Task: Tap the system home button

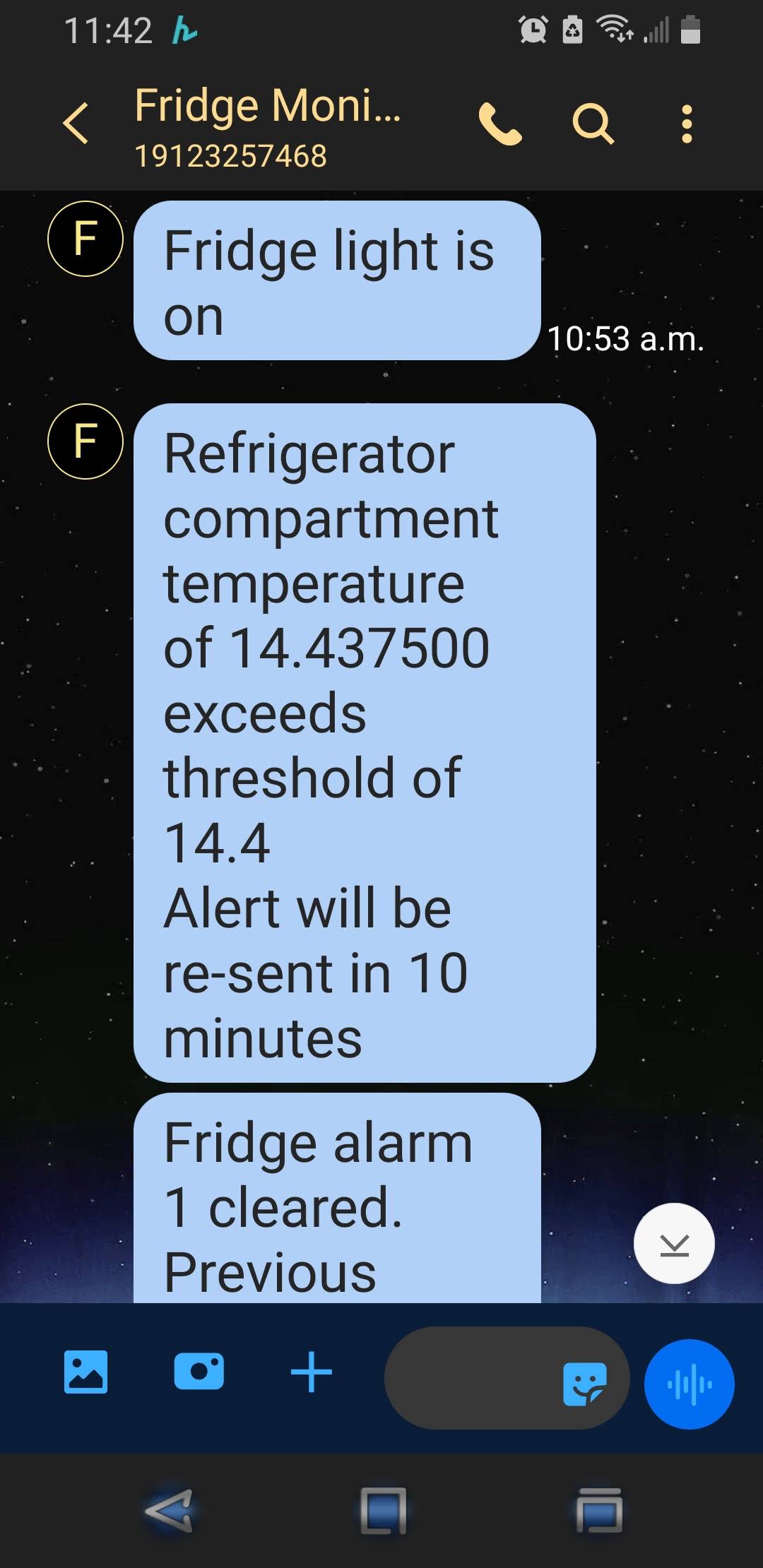Action: [x=383, y=1510]
